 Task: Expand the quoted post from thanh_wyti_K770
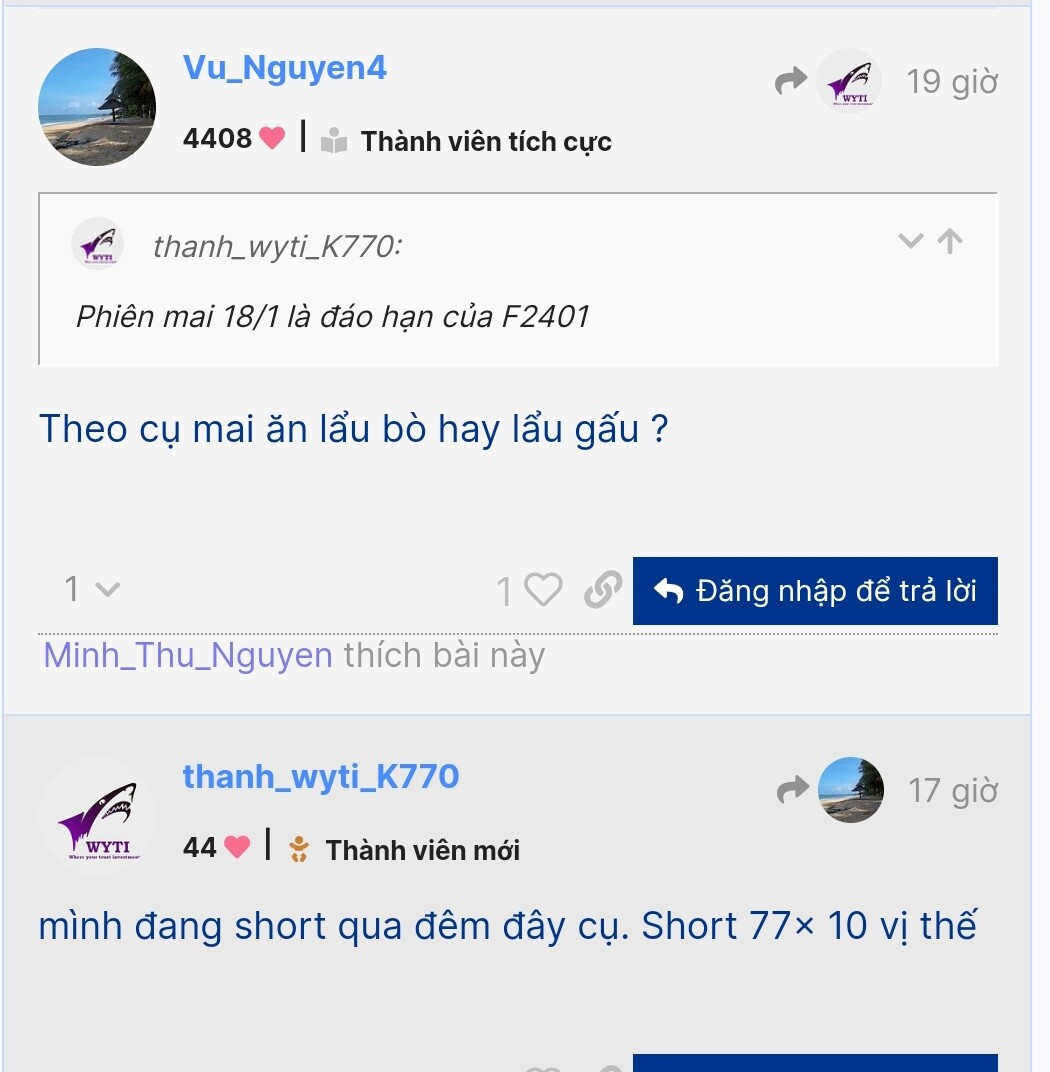point(909,241)
